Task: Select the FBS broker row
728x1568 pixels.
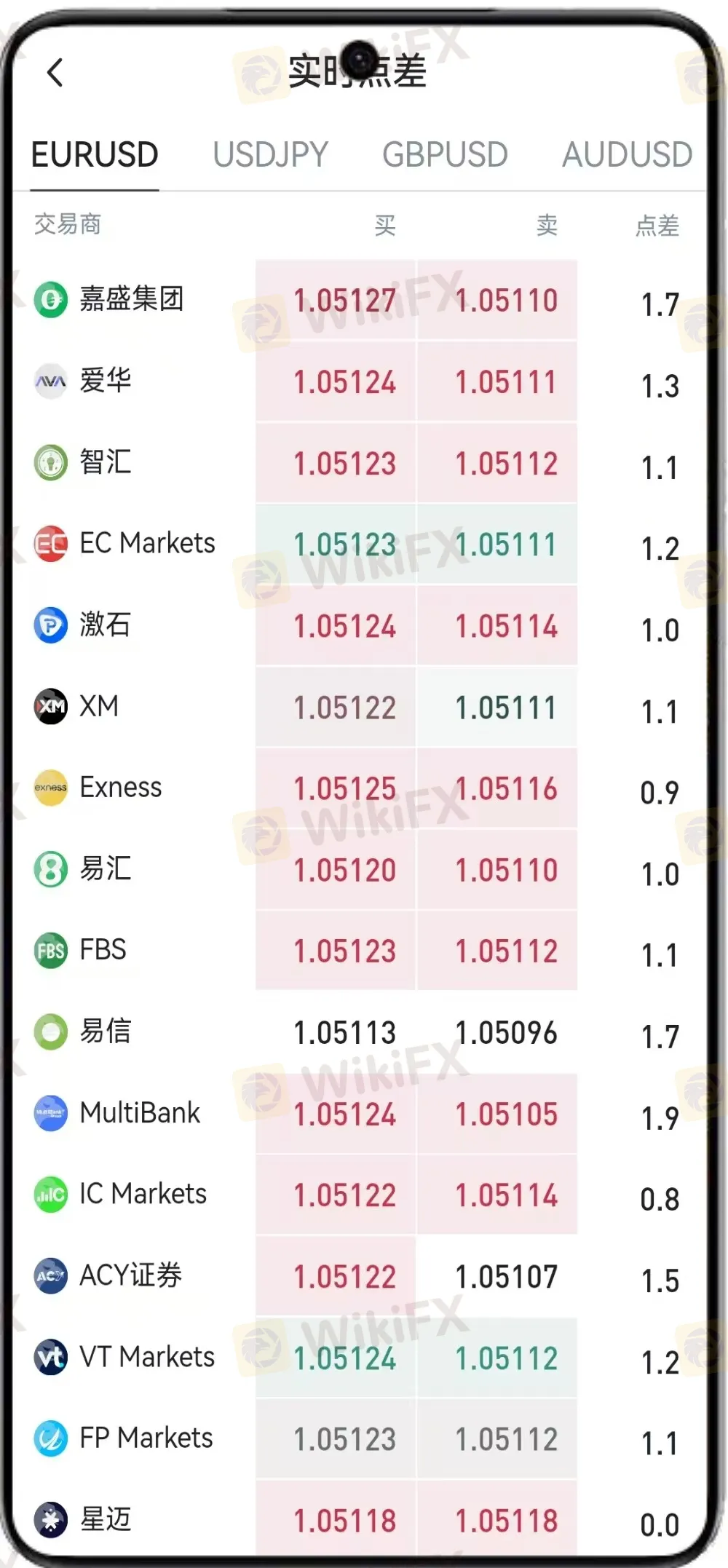Action: tap(103, 950)
